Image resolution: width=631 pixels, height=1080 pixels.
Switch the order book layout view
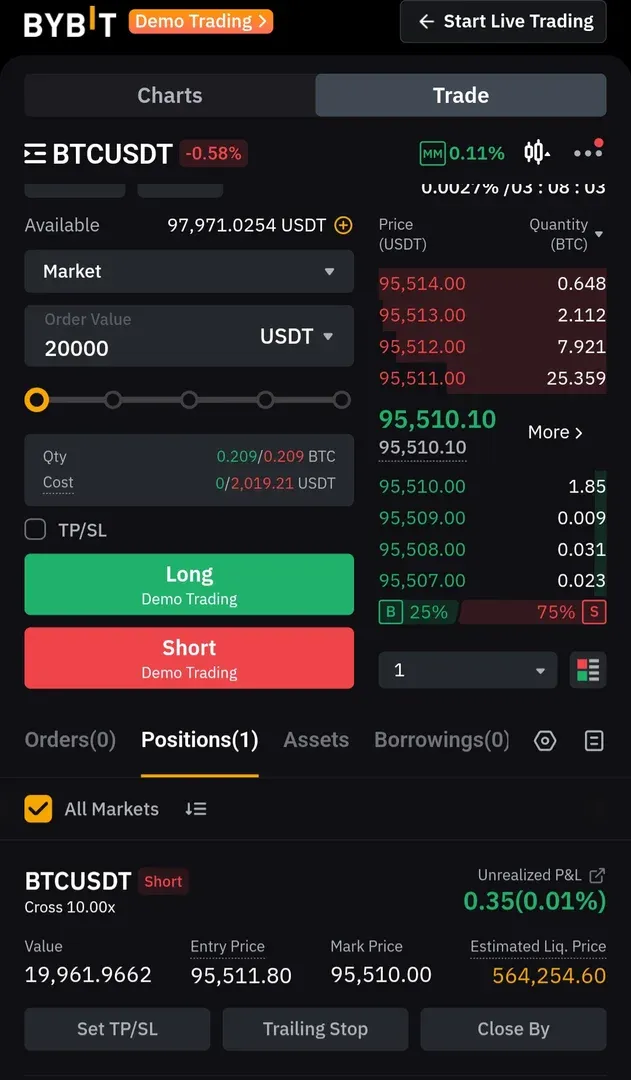(x=588, y=670)
